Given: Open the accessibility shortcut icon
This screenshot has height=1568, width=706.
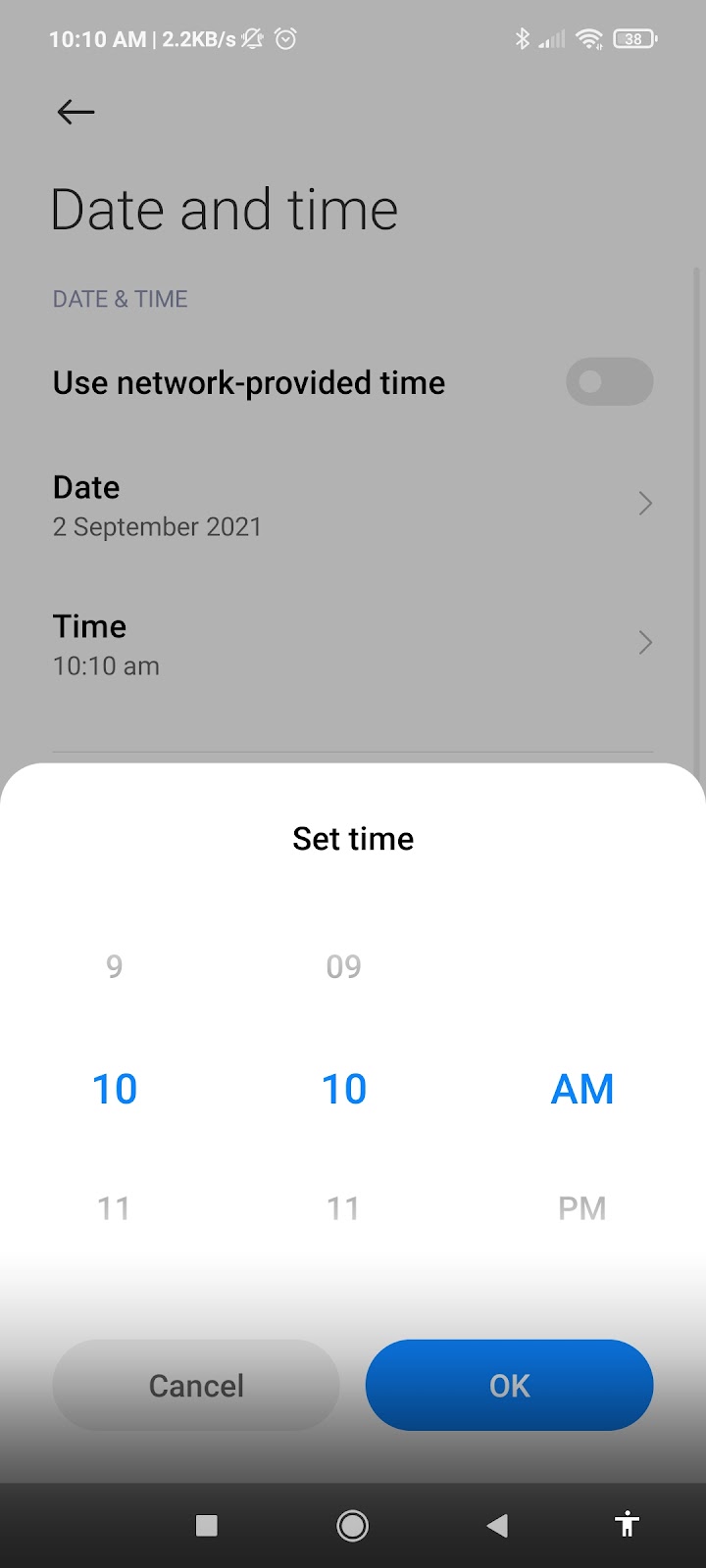Looking at the screenshot, I should click(x=628, y=1525).
